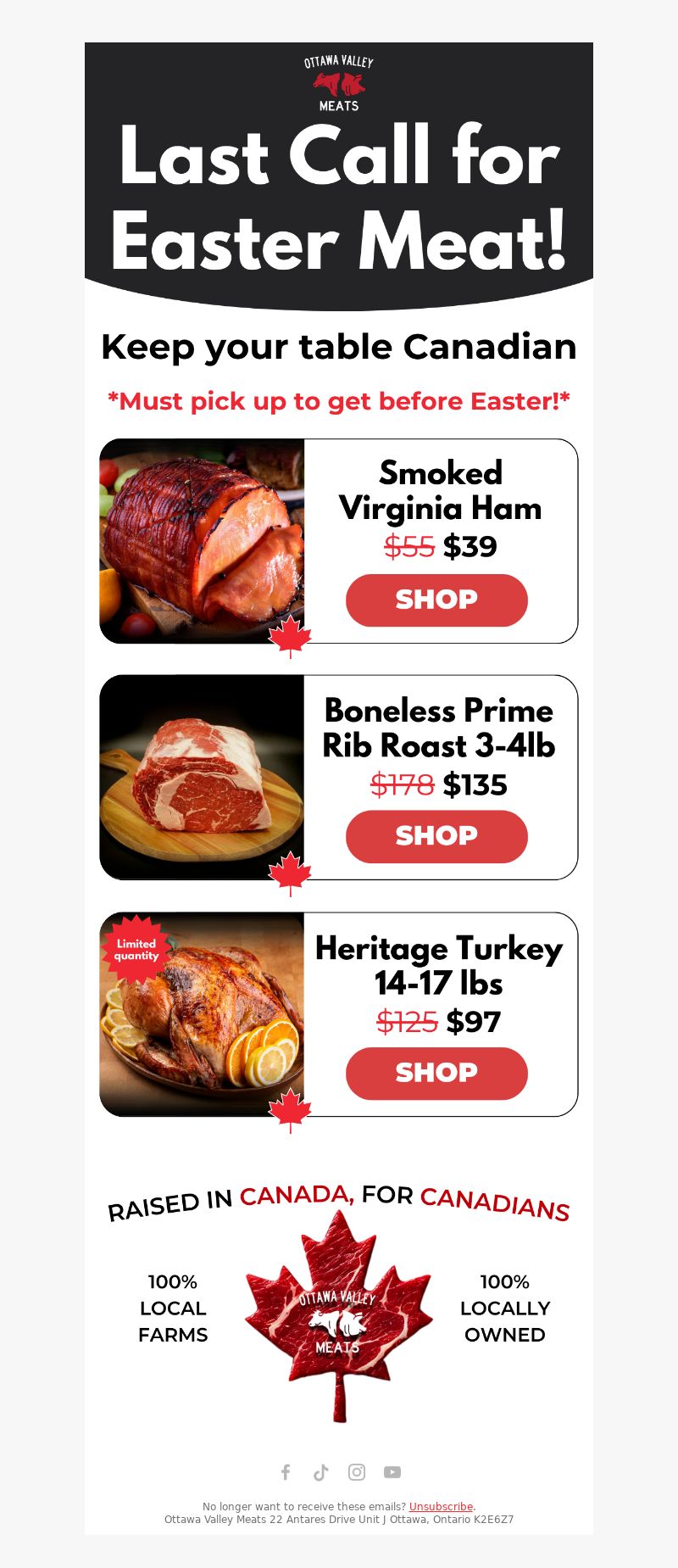Image resolution: width=678 pixels, height=1568 pixels.
Task: Visit the TikTok profile icon
Action: point(321,1472)
